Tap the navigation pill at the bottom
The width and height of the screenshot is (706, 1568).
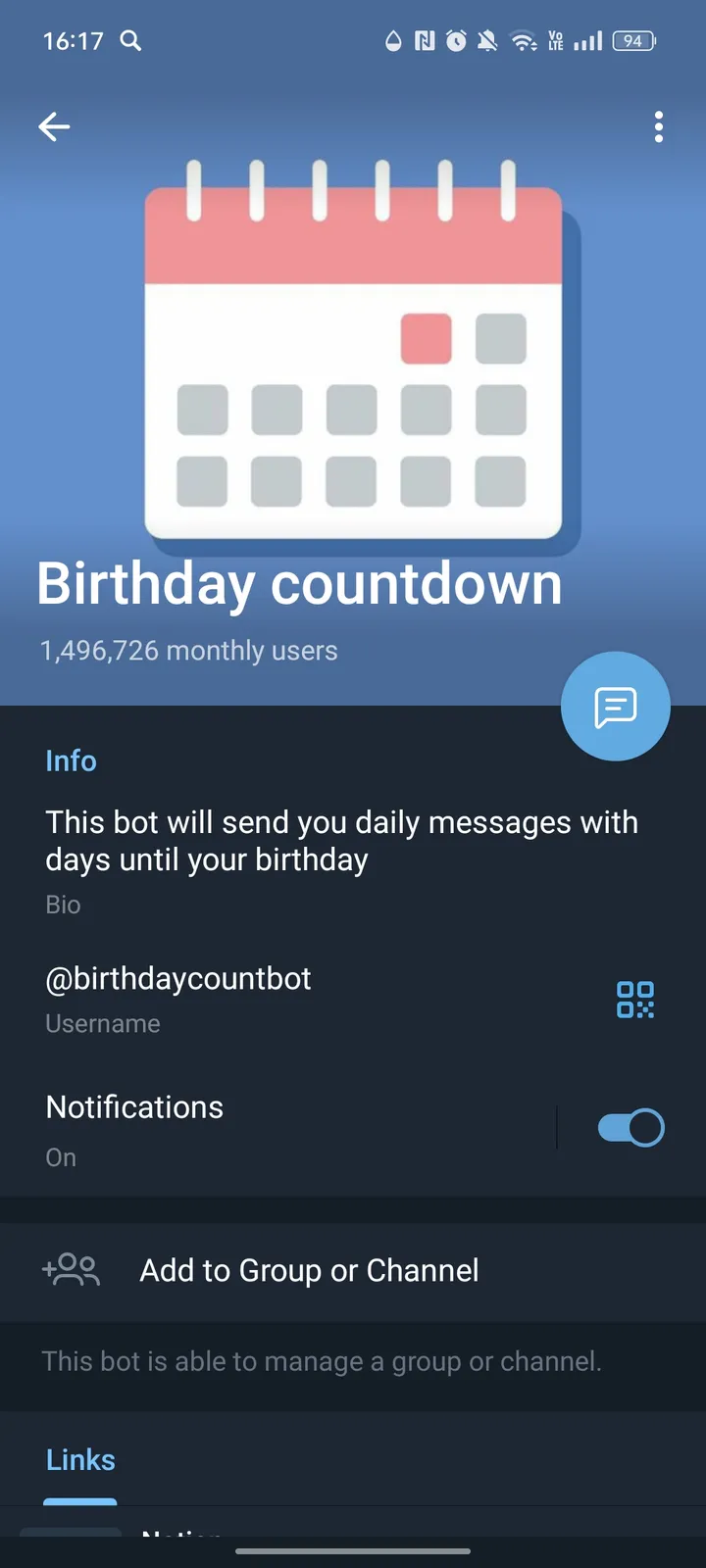(353, 1551)
